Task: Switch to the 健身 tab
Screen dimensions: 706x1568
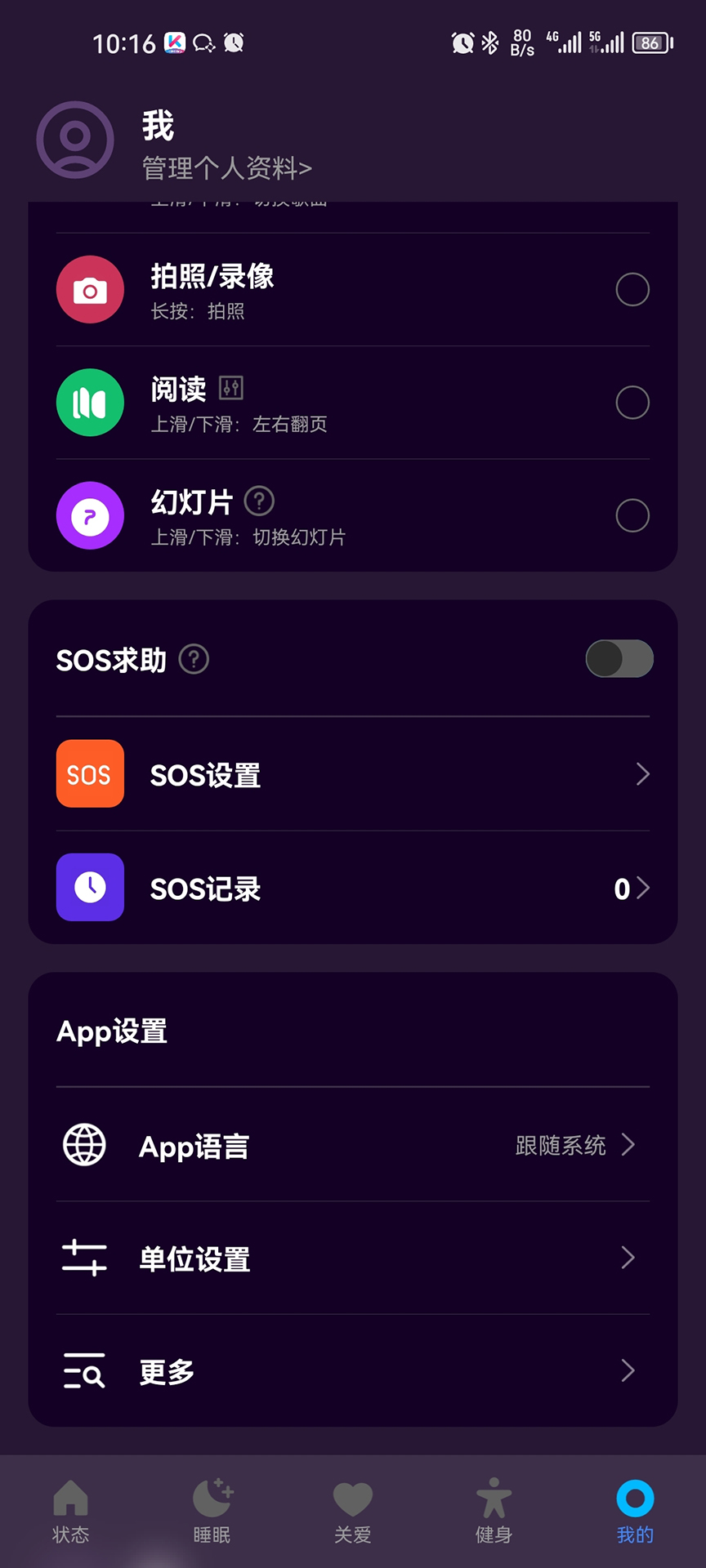Action: pos(494,1511)
